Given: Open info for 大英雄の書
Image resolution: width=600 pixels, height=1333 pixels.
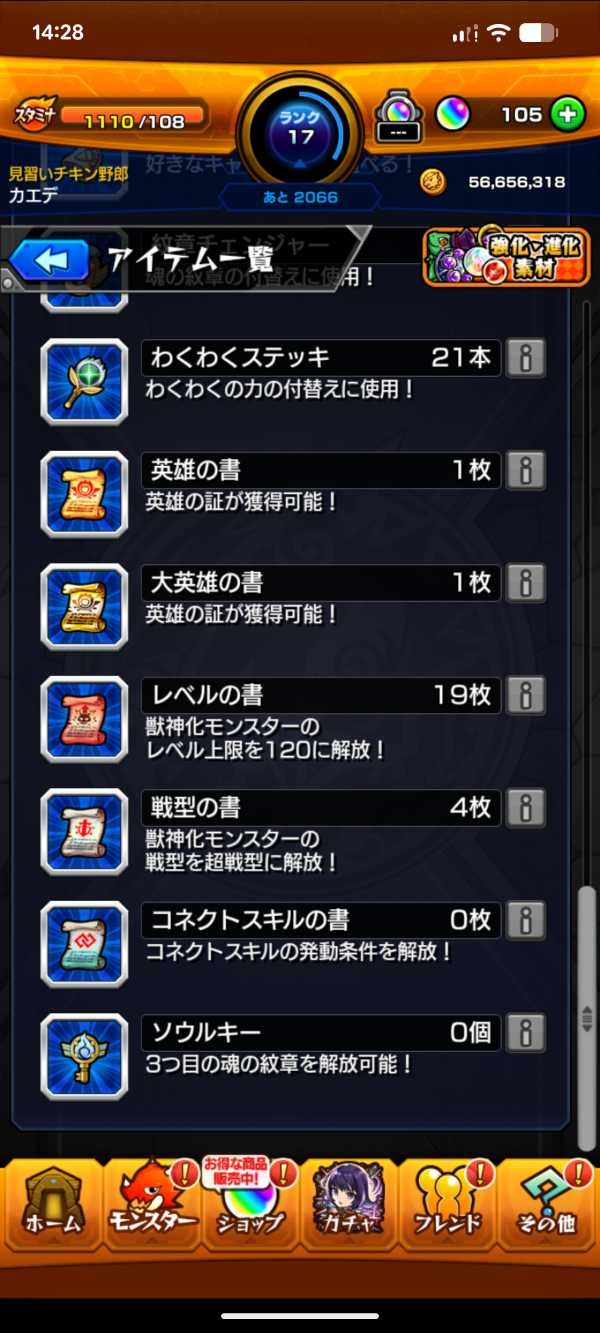Looking at the screenshot, I should [526, 582].
